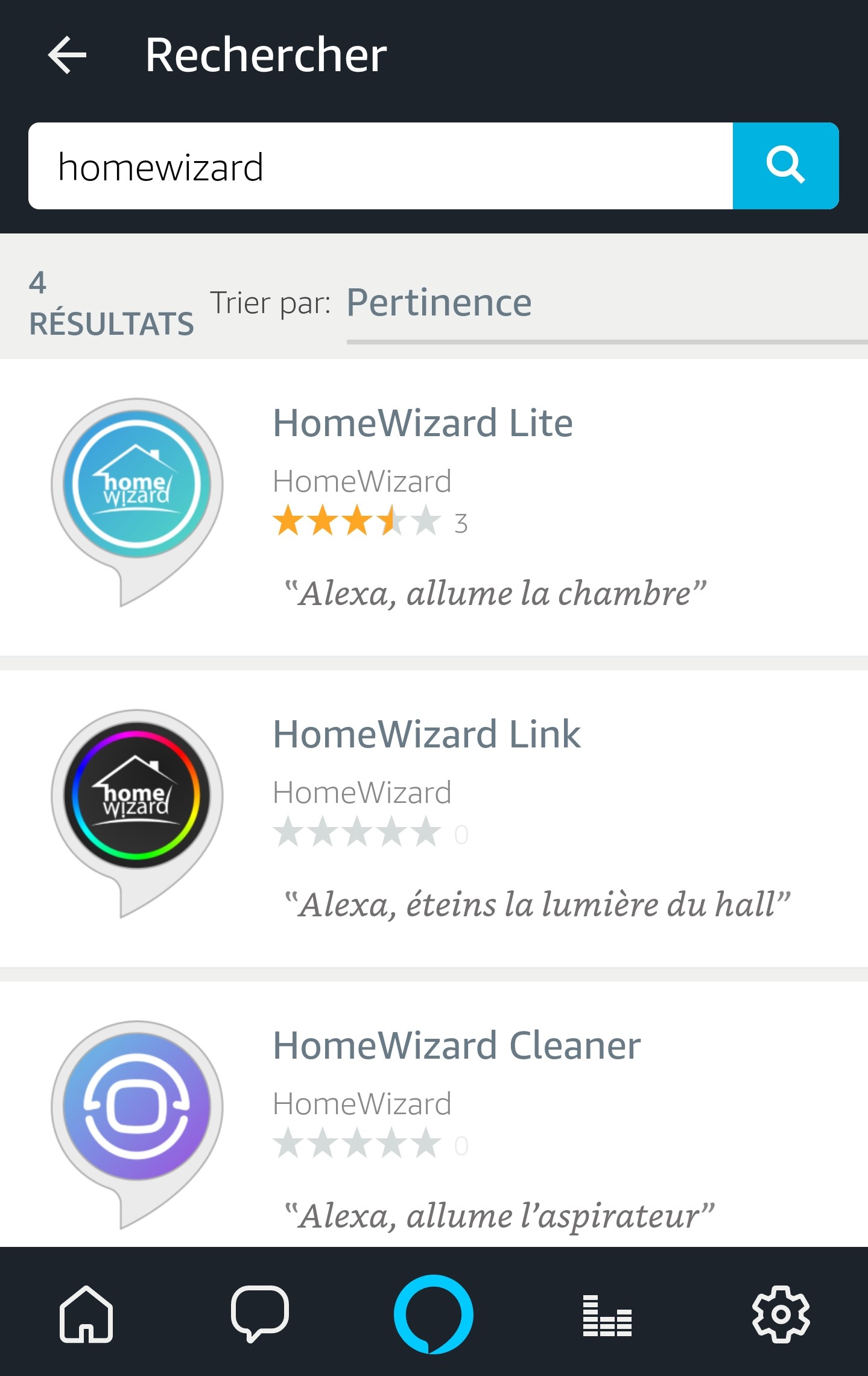The height and width of the screenshot is (1376, 868).
Task: Switch to the music equalizer tab
Action: 607,1314
